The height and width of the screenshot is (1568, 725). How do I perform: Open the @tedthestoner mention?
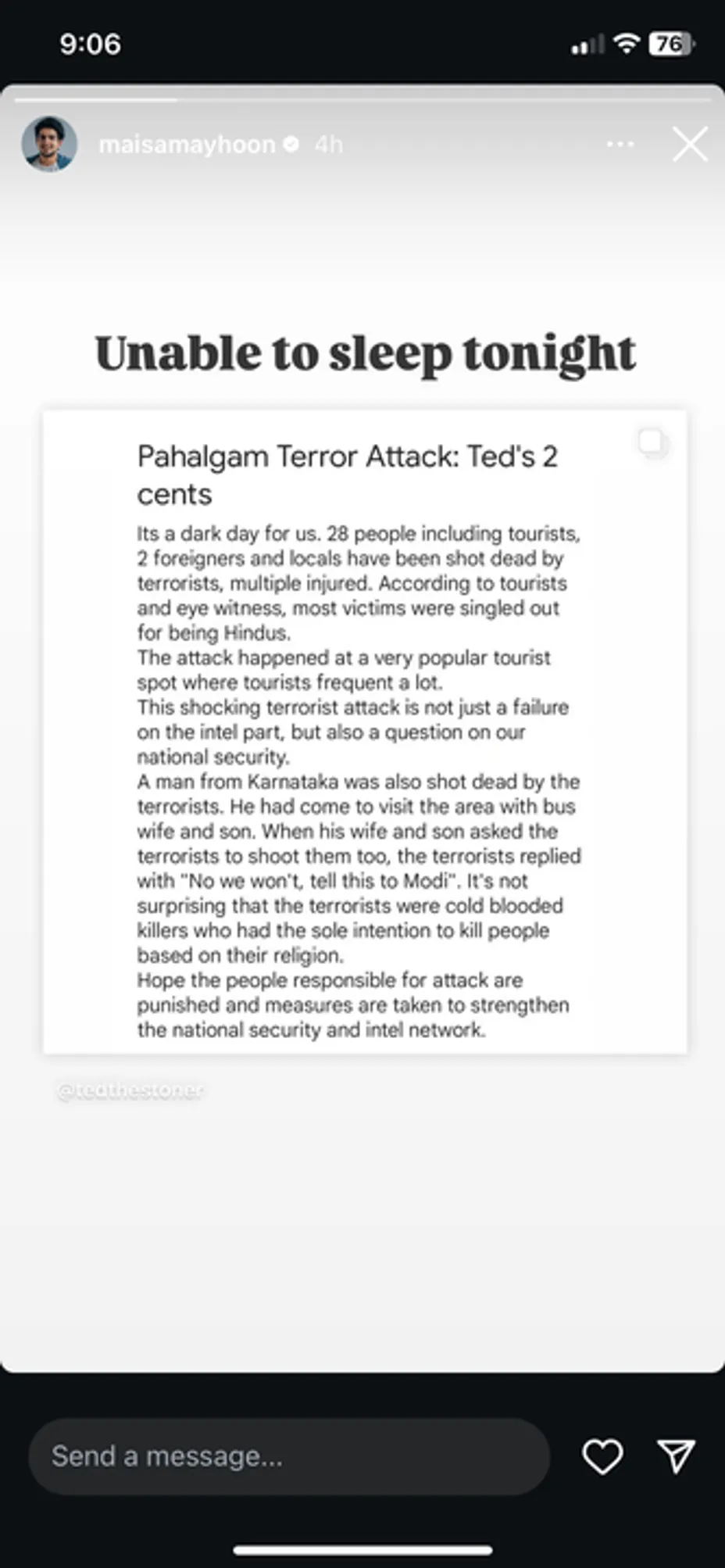tap(130, 1090)
